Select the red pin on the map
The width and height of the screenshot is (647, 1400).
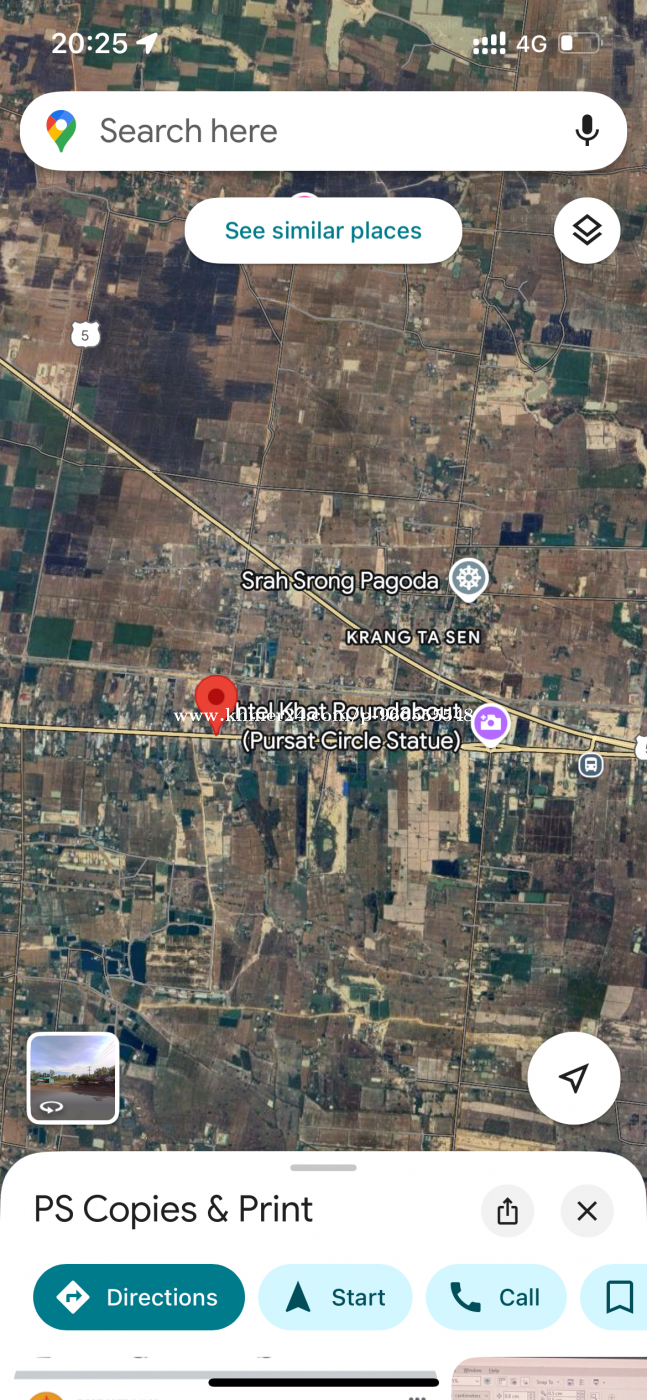[x=216, y=703]
